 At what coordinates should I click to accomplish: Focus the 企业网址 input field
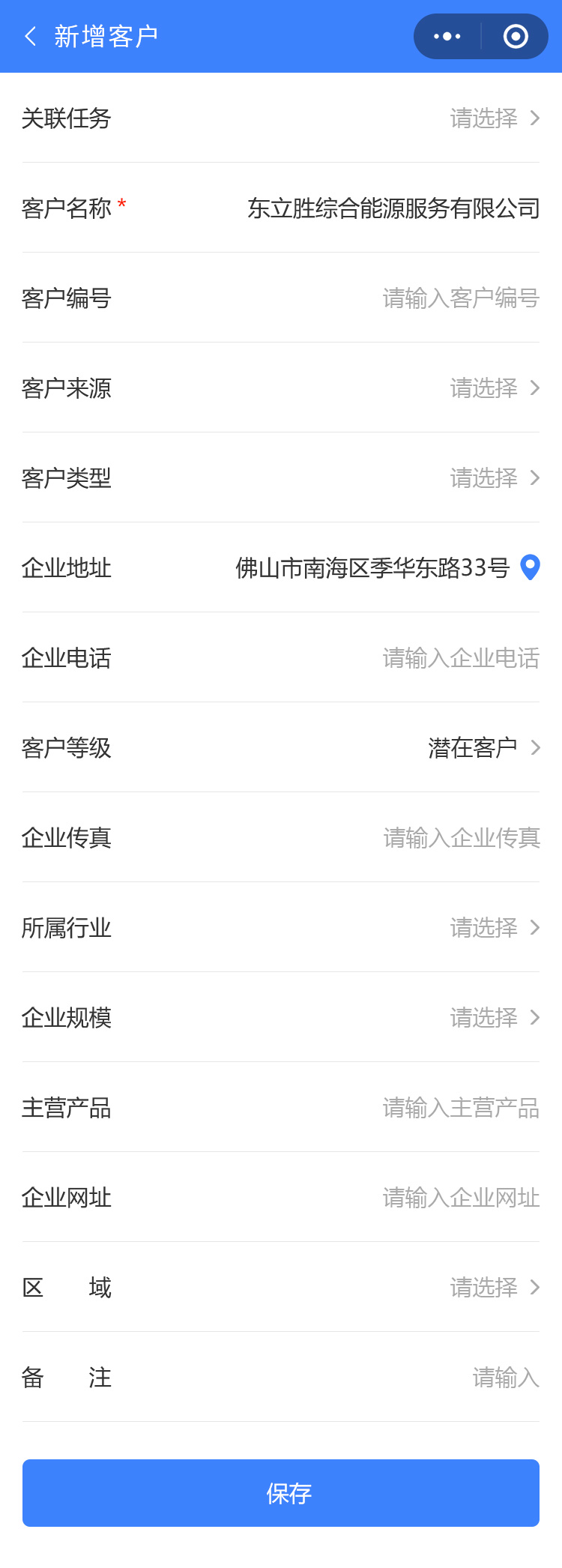click(x=460, y=1198)
